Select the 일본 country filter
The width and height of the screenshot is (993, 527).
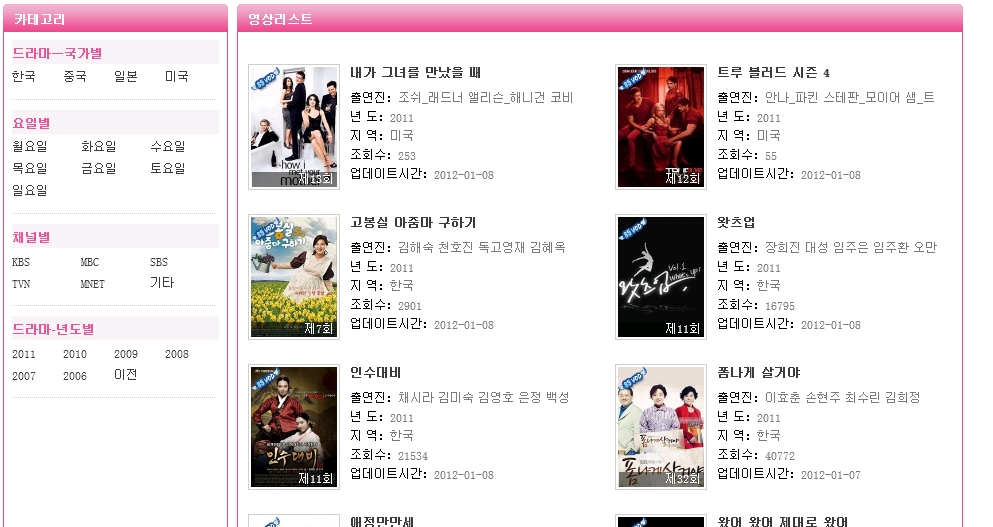point(126,76)
